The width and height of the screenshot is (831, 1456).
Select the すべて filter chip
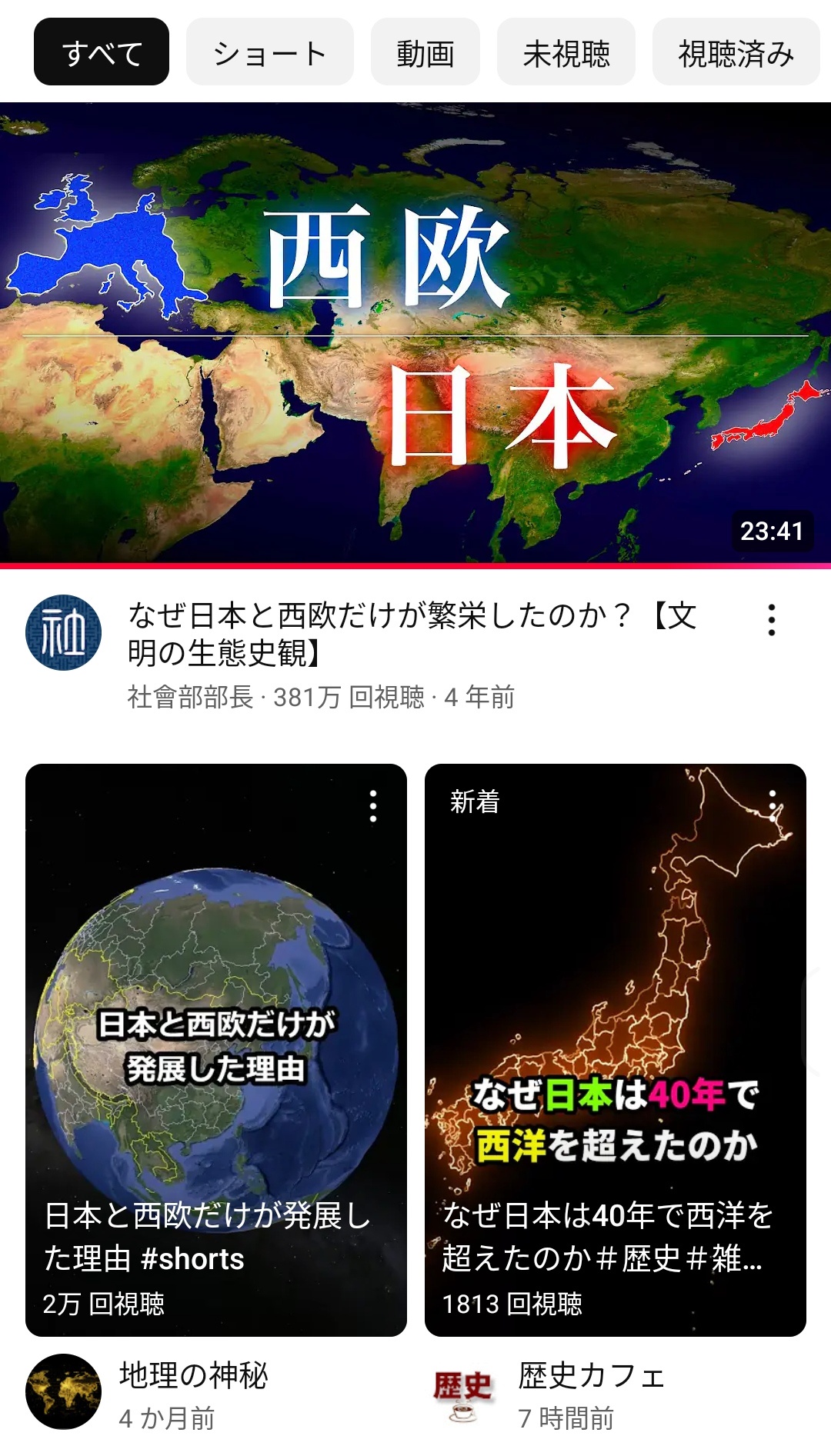pos(102,52)
